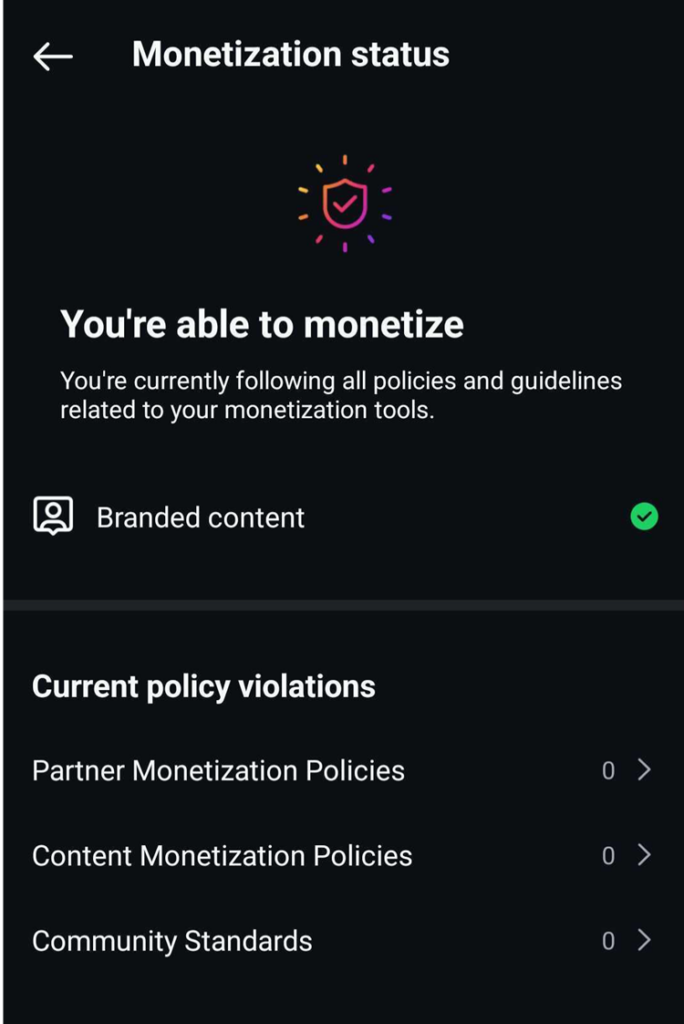
Task: Open the Branded content row
Action: [200, 517]
